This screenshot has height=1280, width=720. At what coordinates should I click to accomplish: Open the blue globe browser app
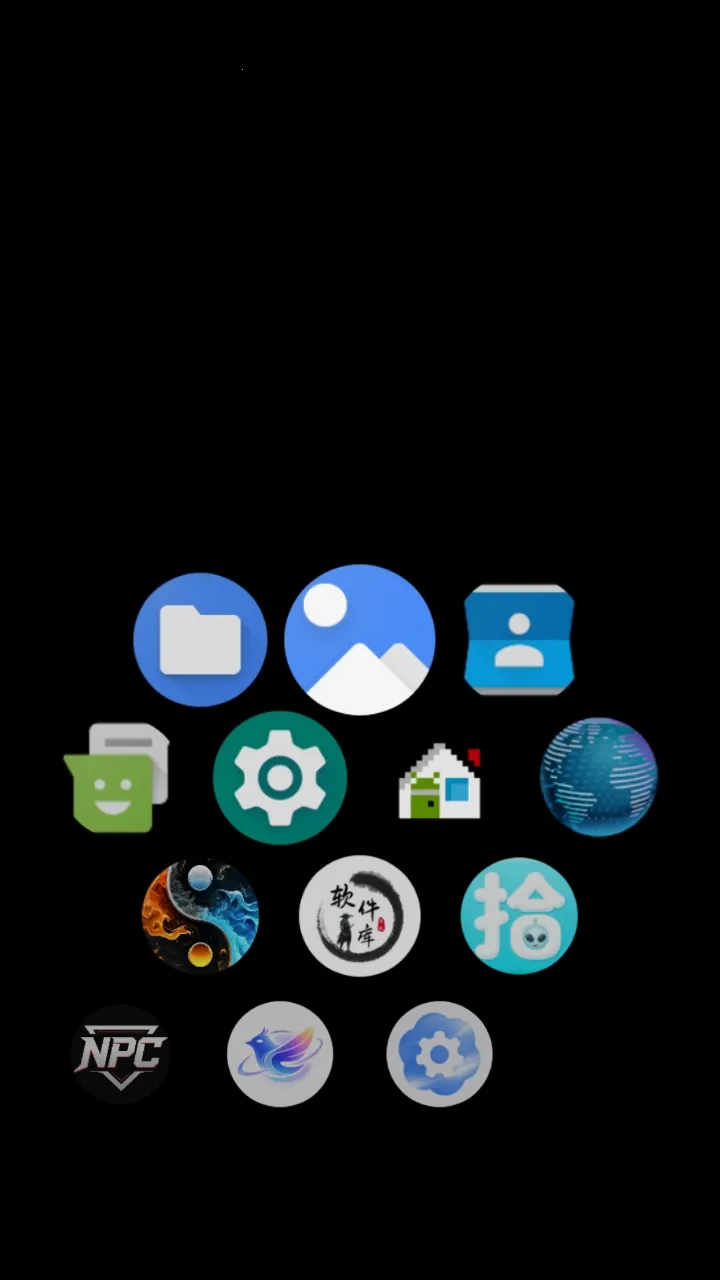click(598, 777)
